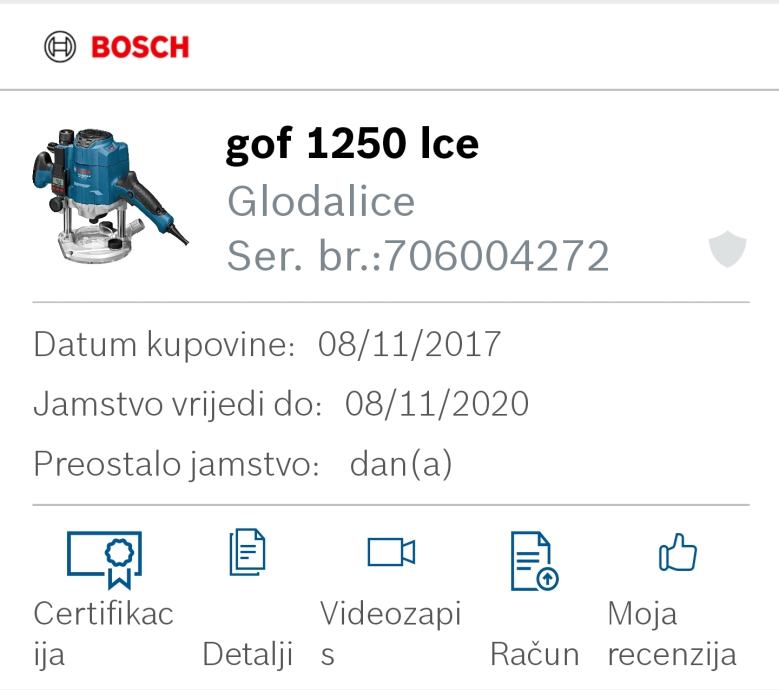Open Moja recenzija
779x690 pixels.
(677, 552)
